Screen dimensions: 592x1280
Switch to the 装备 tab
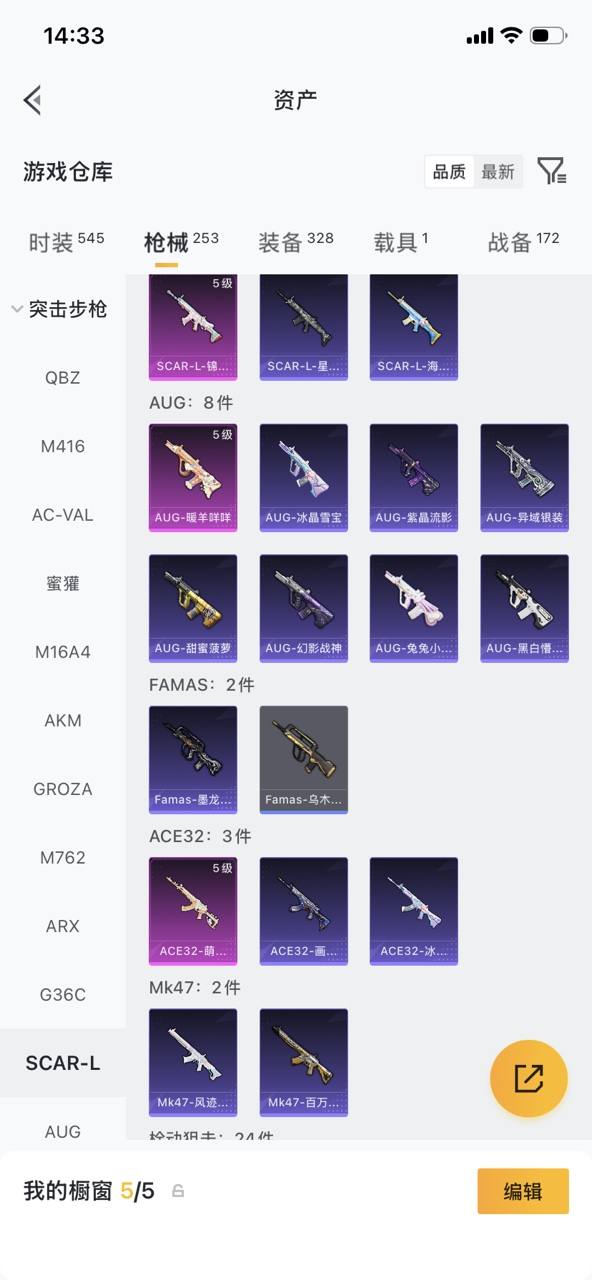click(x=296, y=241)
